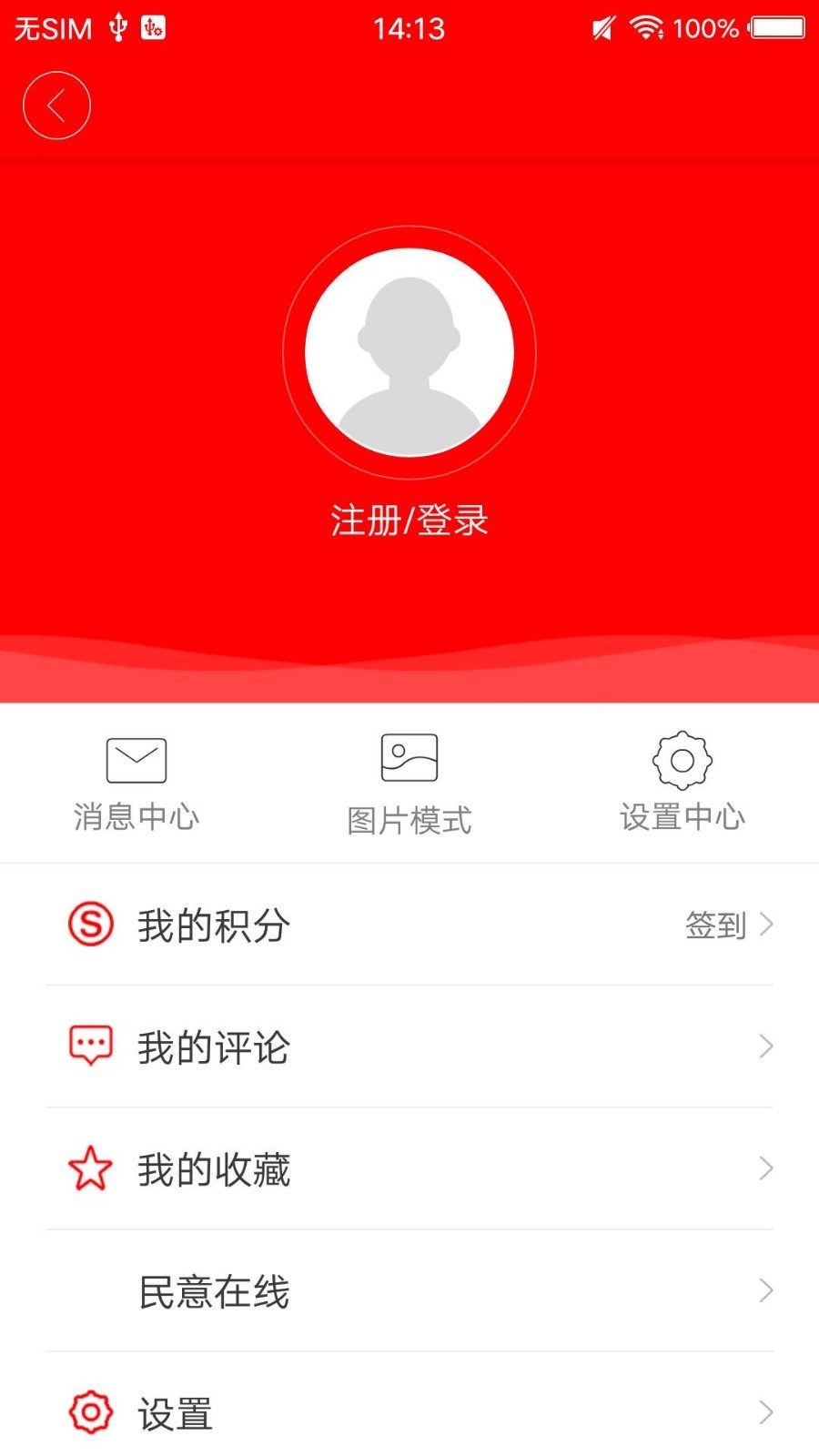Screen dimensions: 819x1456
Task: Click the star icon beside 我的收藏
Action: coord(89,1168)
